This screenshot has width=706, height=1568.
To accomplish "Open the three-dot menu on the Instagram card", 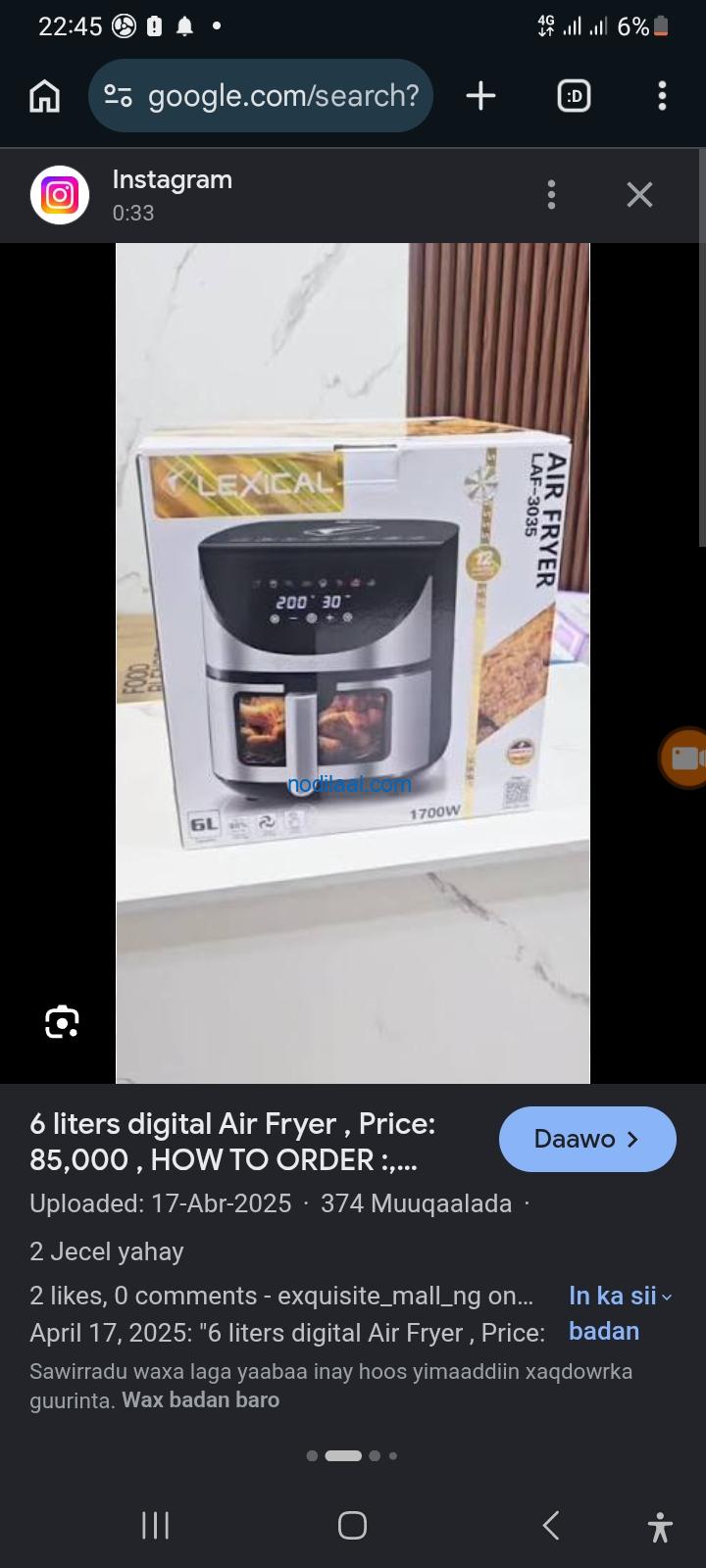I will coord(551,194).
